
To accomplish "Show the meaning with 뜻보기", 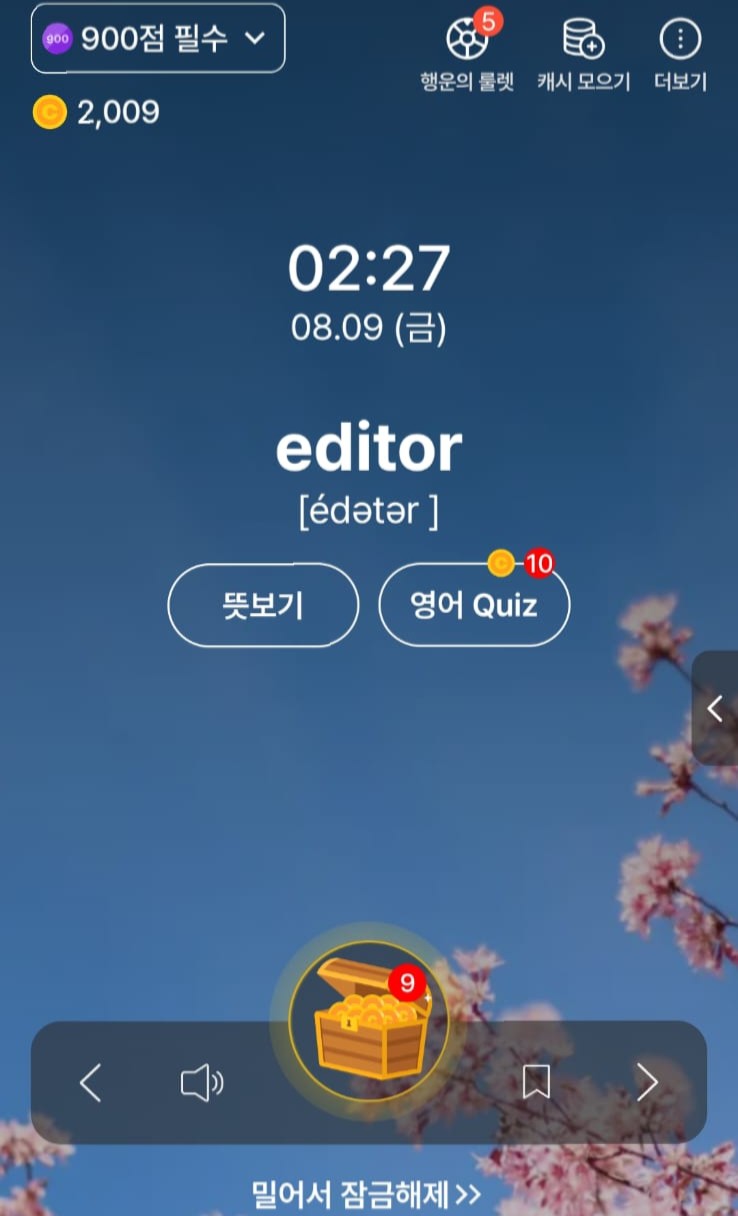I will point(262,605).
